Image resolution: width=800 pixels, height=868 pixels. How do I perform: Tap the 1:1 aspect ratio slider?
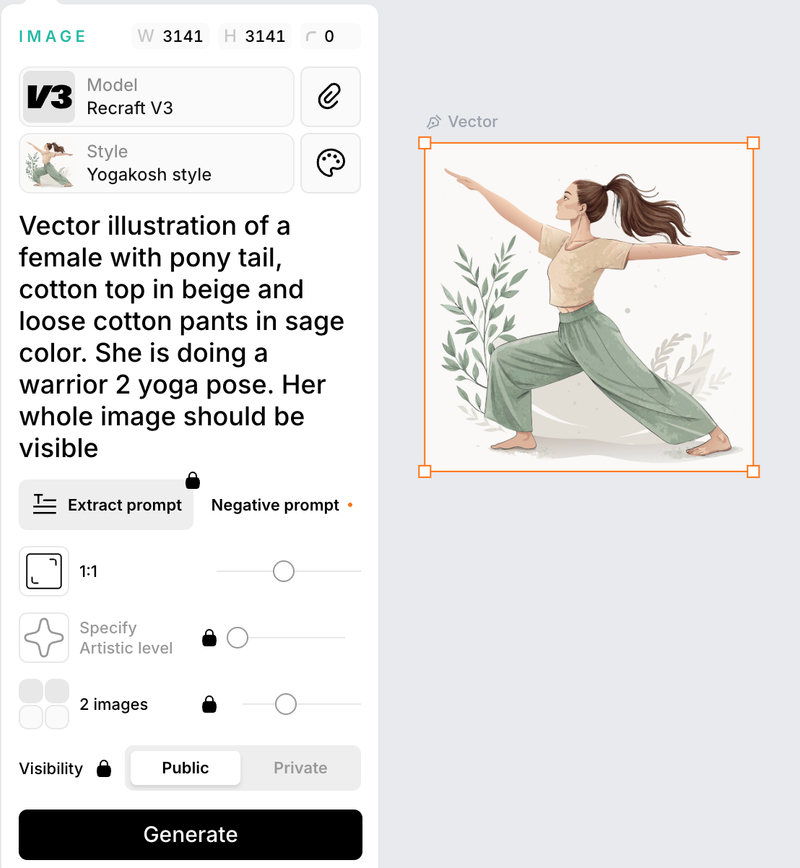[284, 571]
